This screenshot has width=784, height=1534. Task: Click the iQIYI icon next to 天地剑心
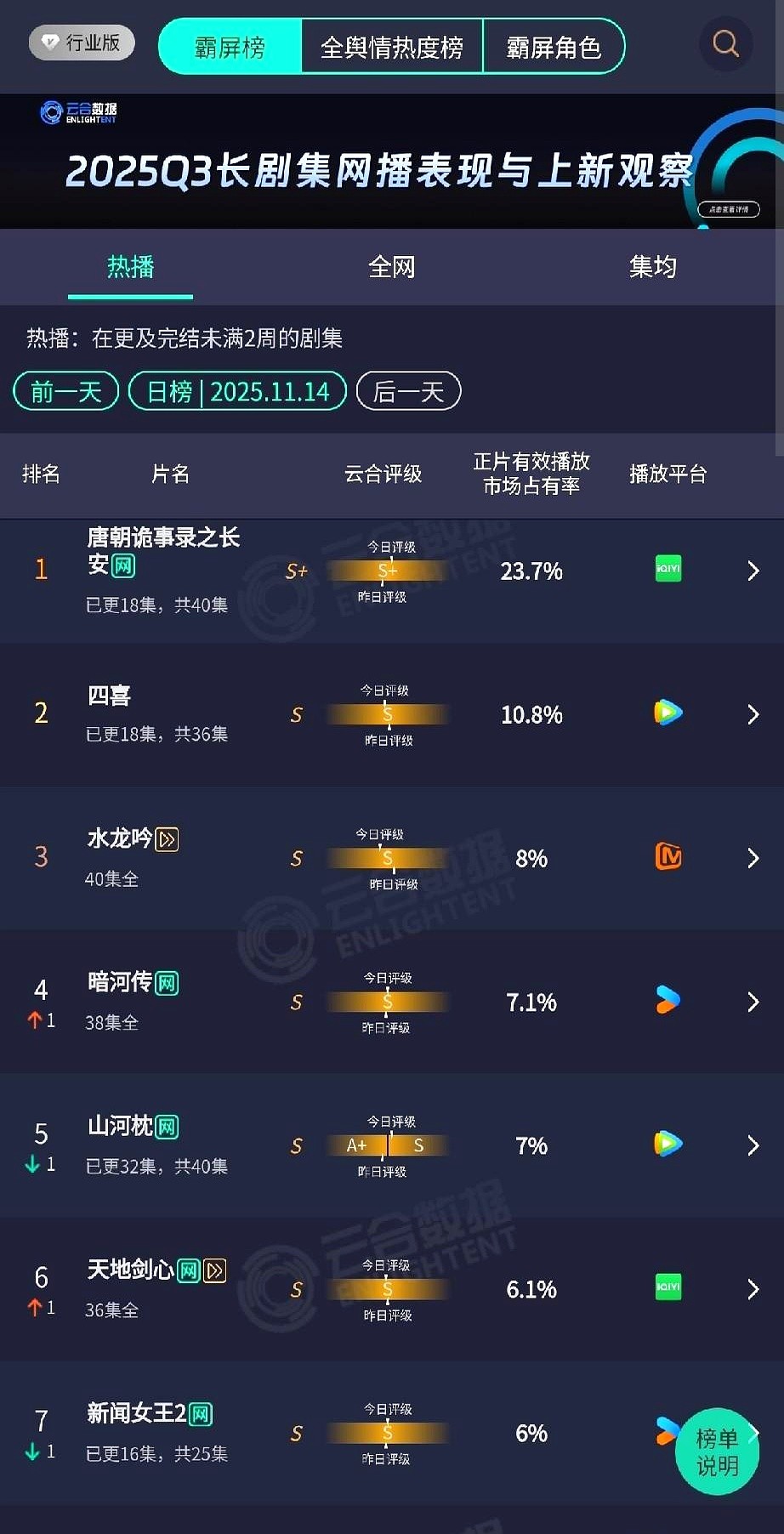[x=668, y=1287]
